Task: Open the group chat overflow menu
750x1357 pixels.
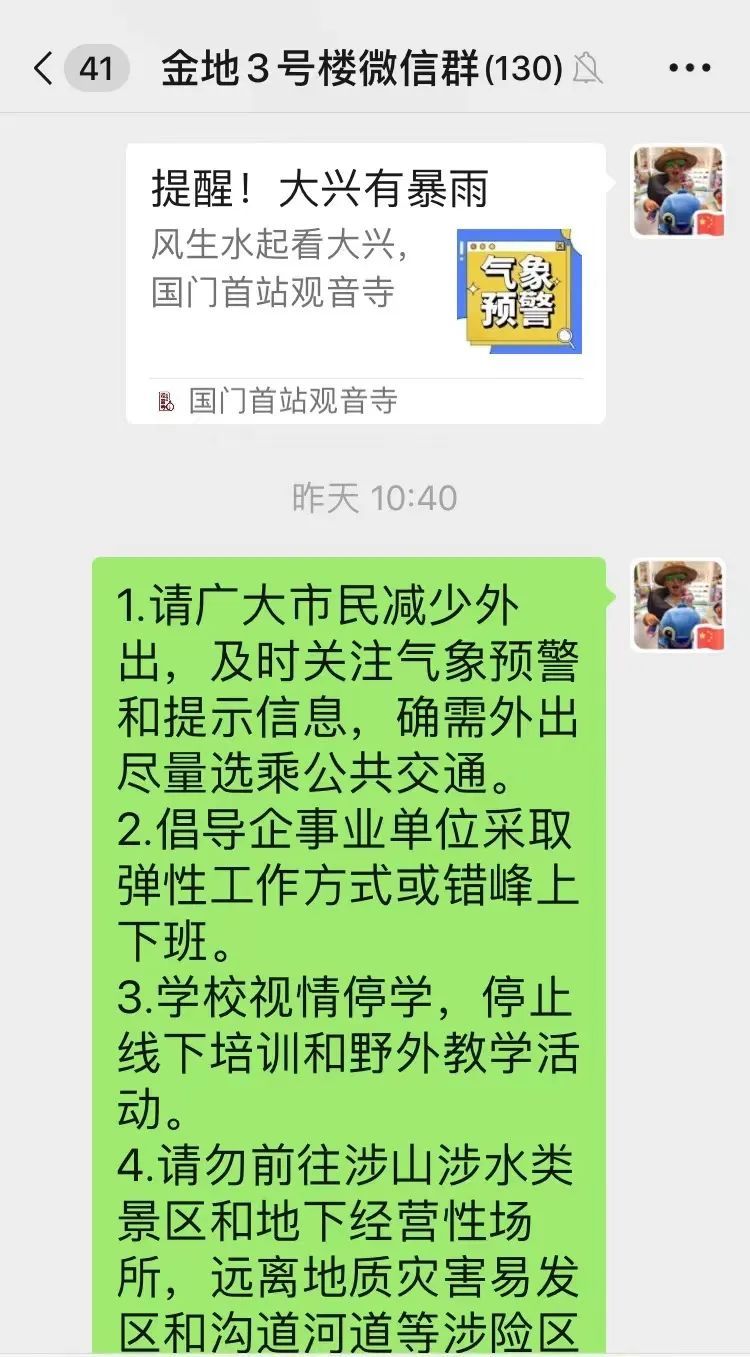Action: pos(689,69)
